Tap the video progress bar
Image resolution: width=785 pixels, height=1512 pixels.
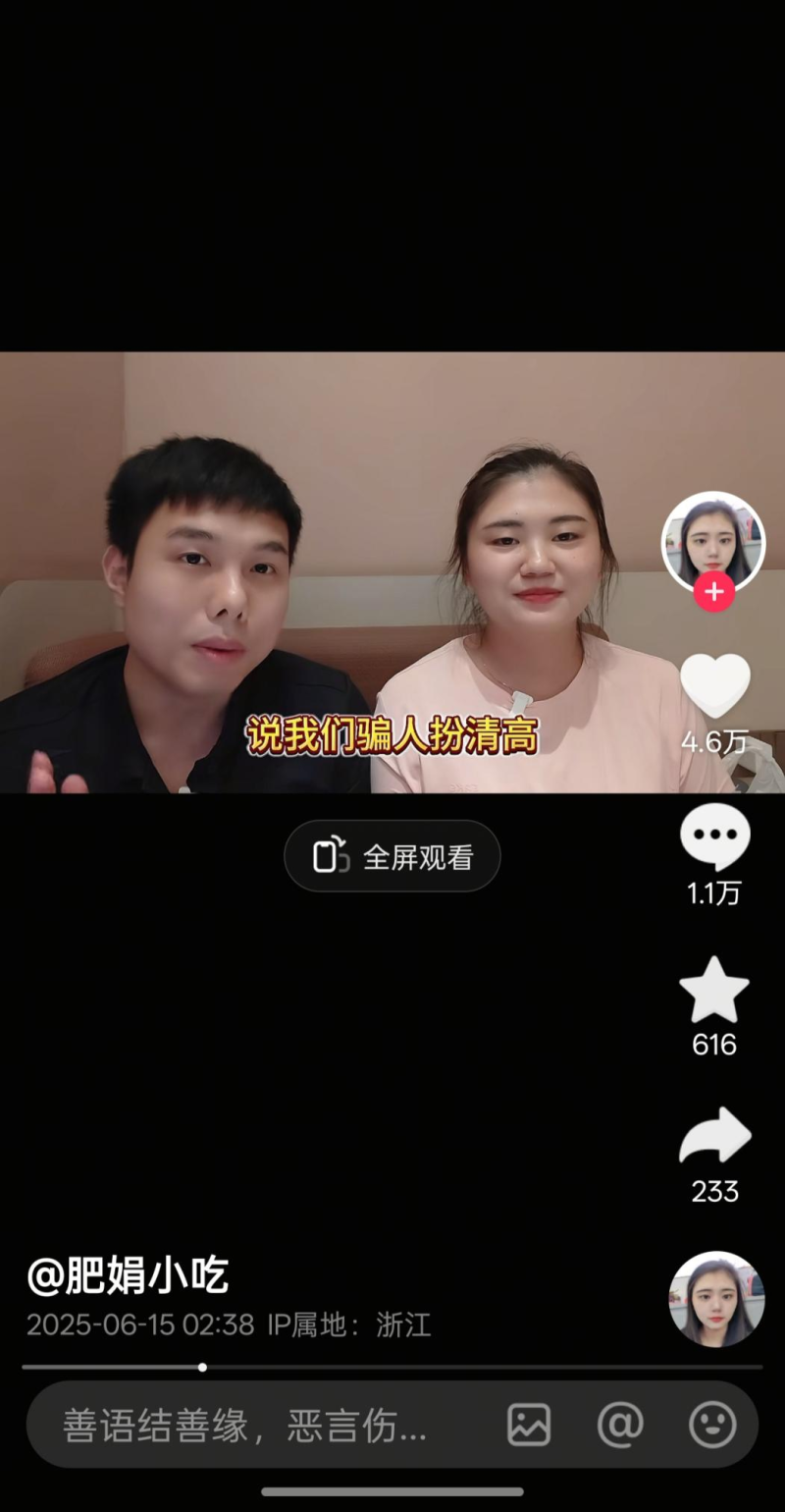392,1367
